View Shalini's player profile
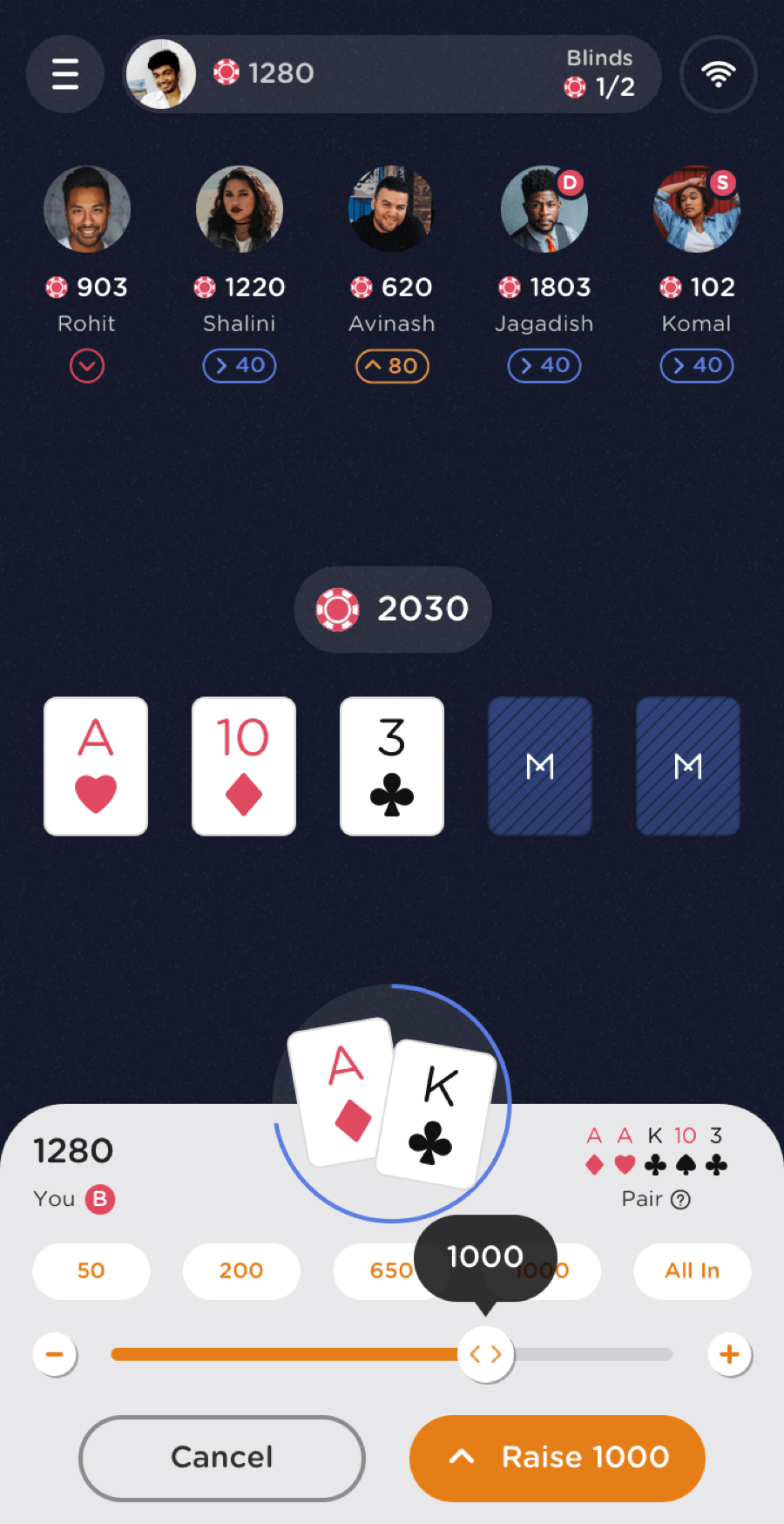The height and width of the screenshot is (1524, 784). (240, 209)
